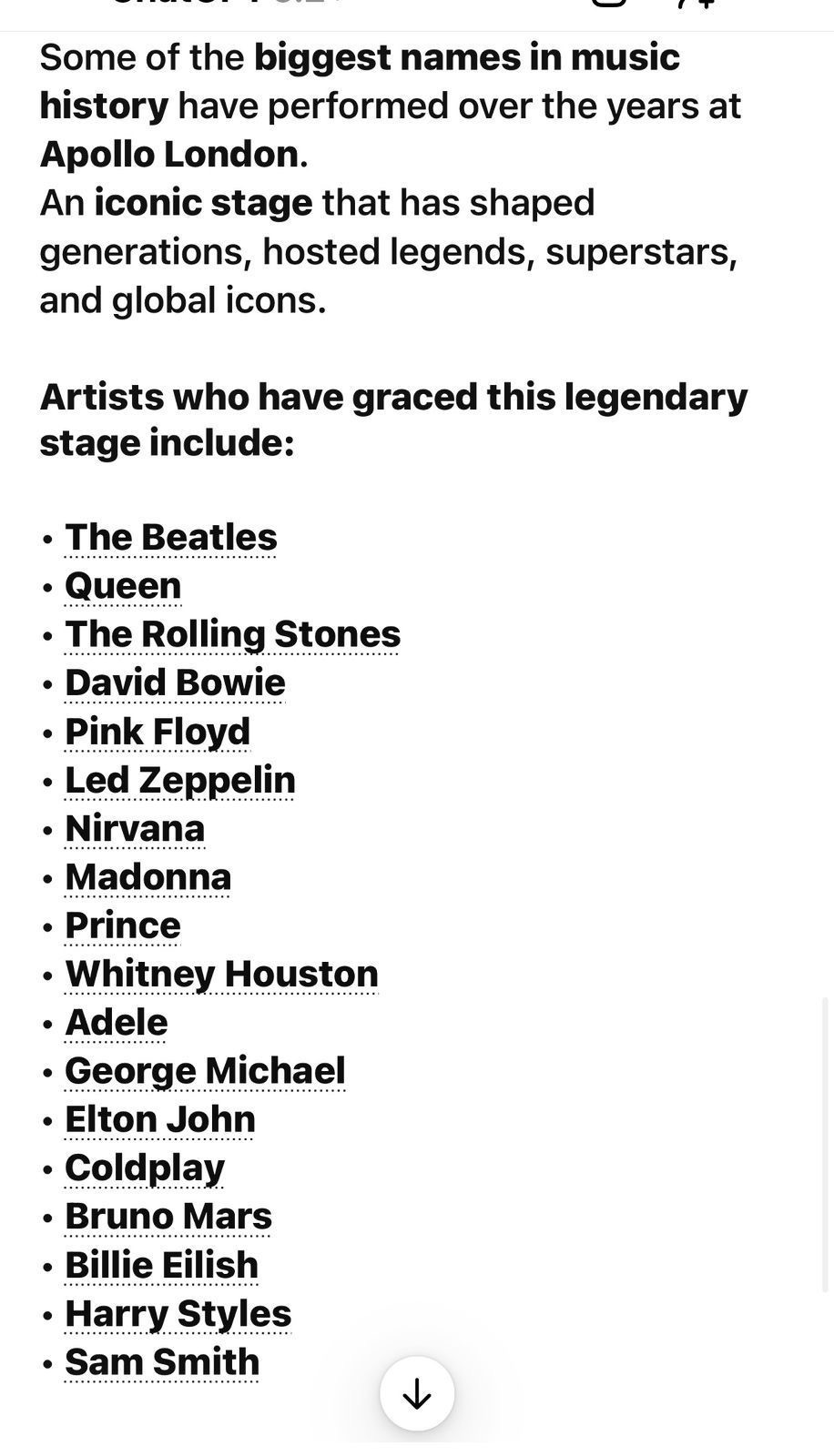View the George Michael link

coord(205,1071)
